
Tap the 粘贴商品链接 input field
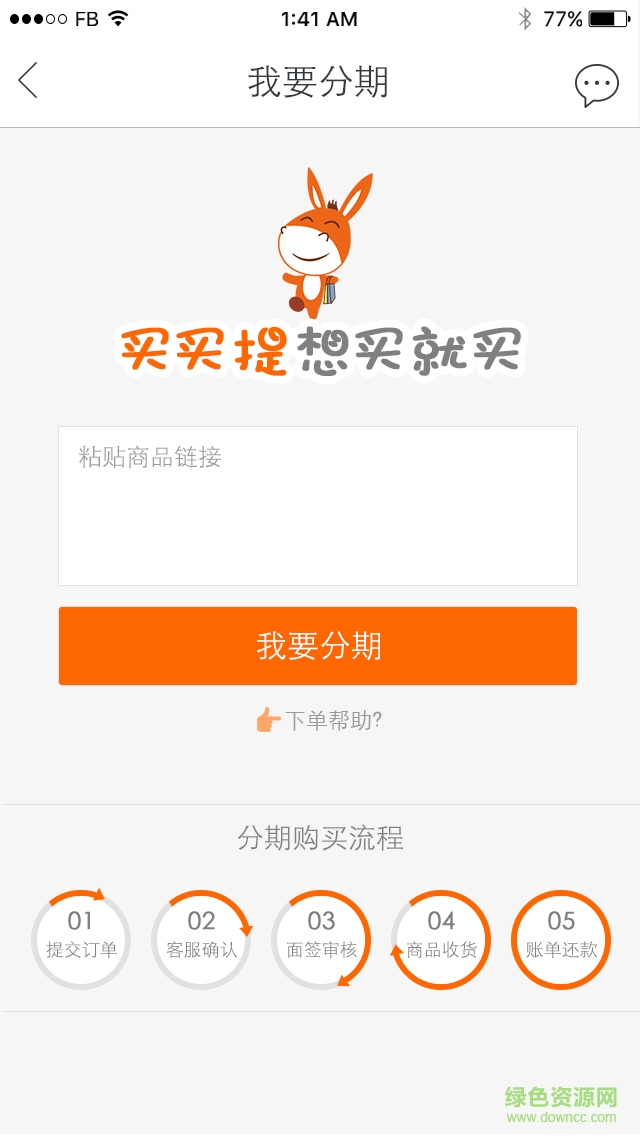pyautogui.click(x=318, y=505)
